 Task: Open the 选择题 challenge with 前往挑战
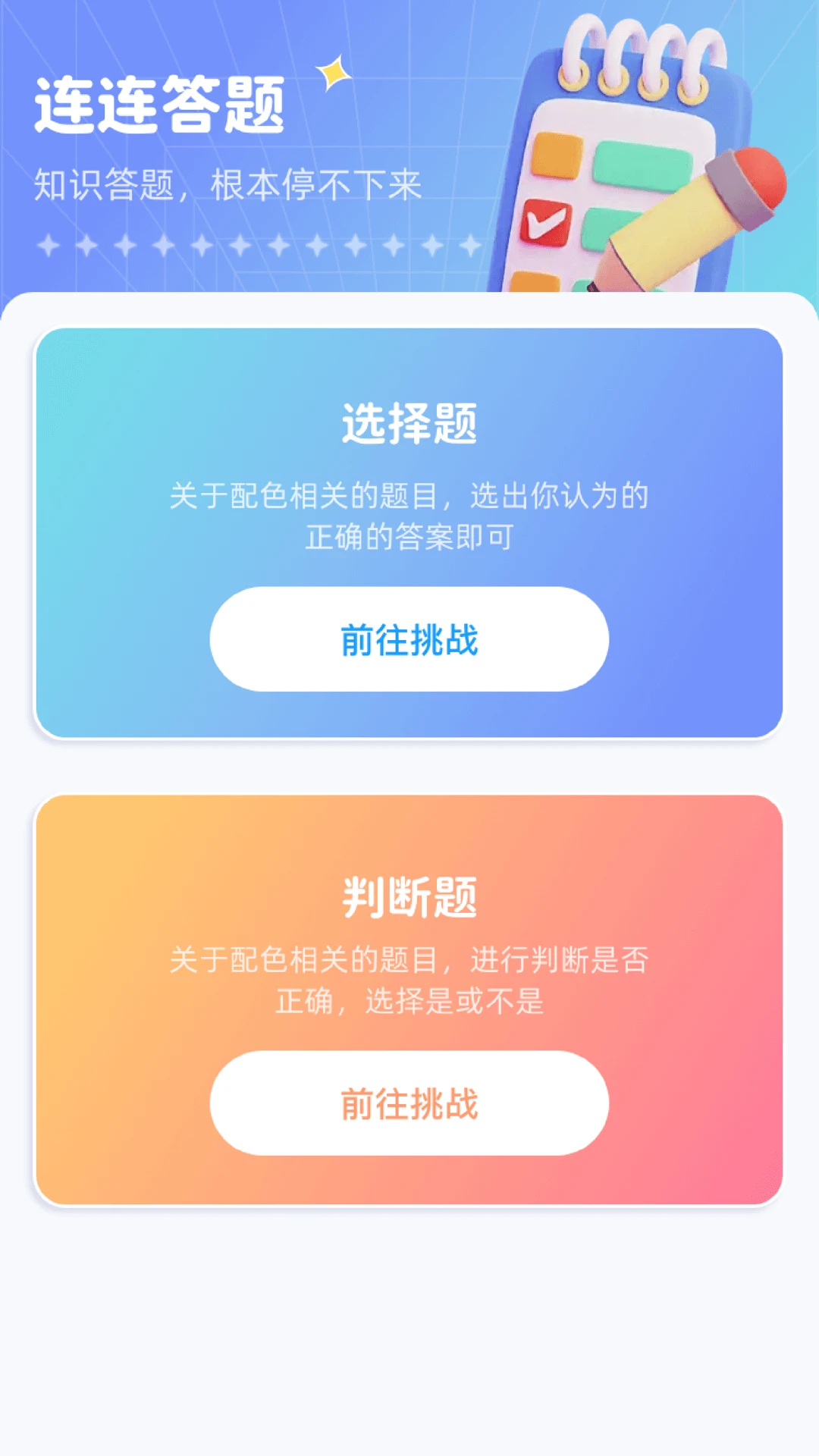point(409,641)
